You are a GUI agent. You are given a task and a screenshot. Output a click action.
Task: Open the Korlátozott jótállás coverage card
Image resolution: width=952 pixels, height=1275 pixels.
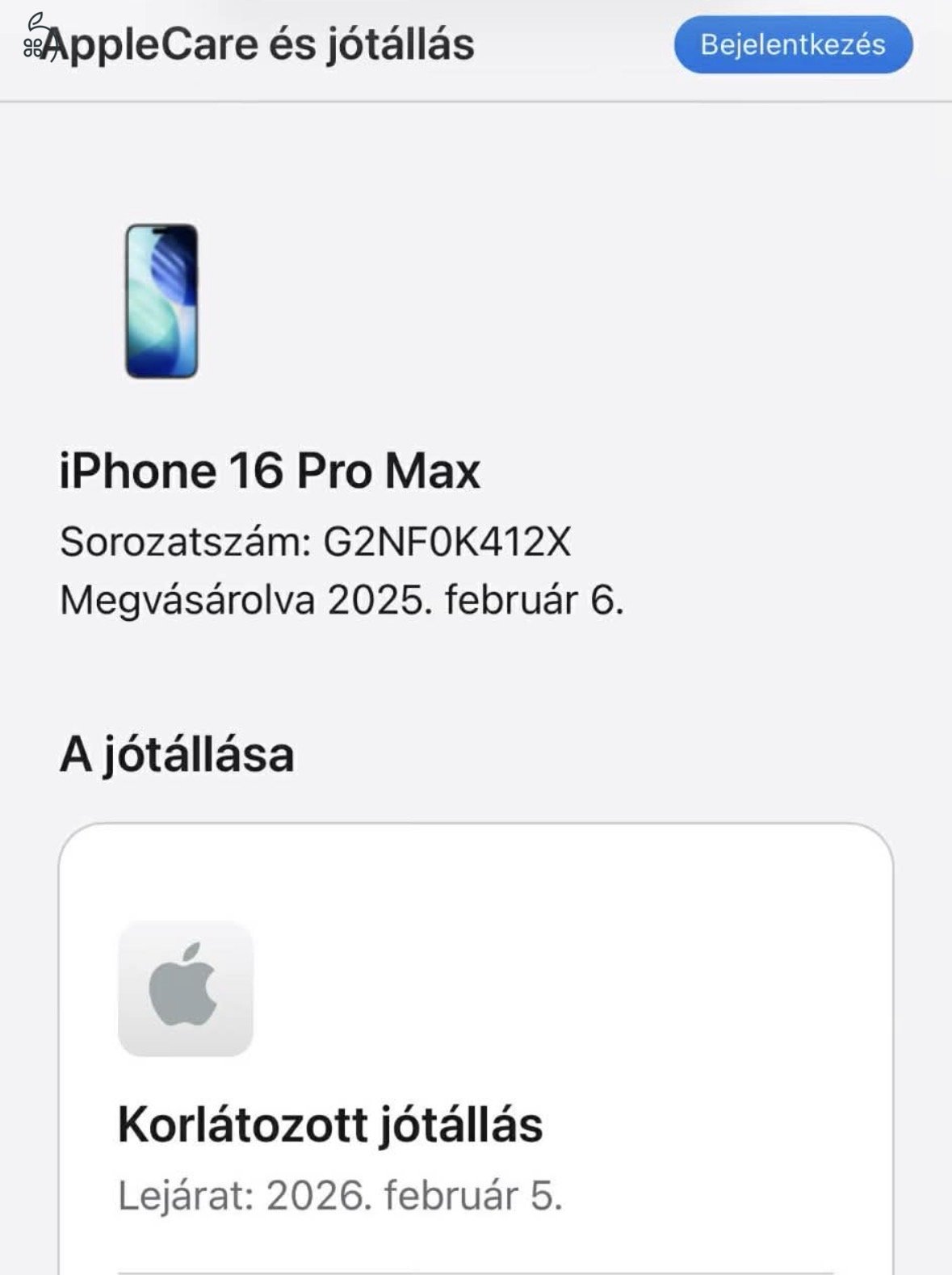(476, 1050)
